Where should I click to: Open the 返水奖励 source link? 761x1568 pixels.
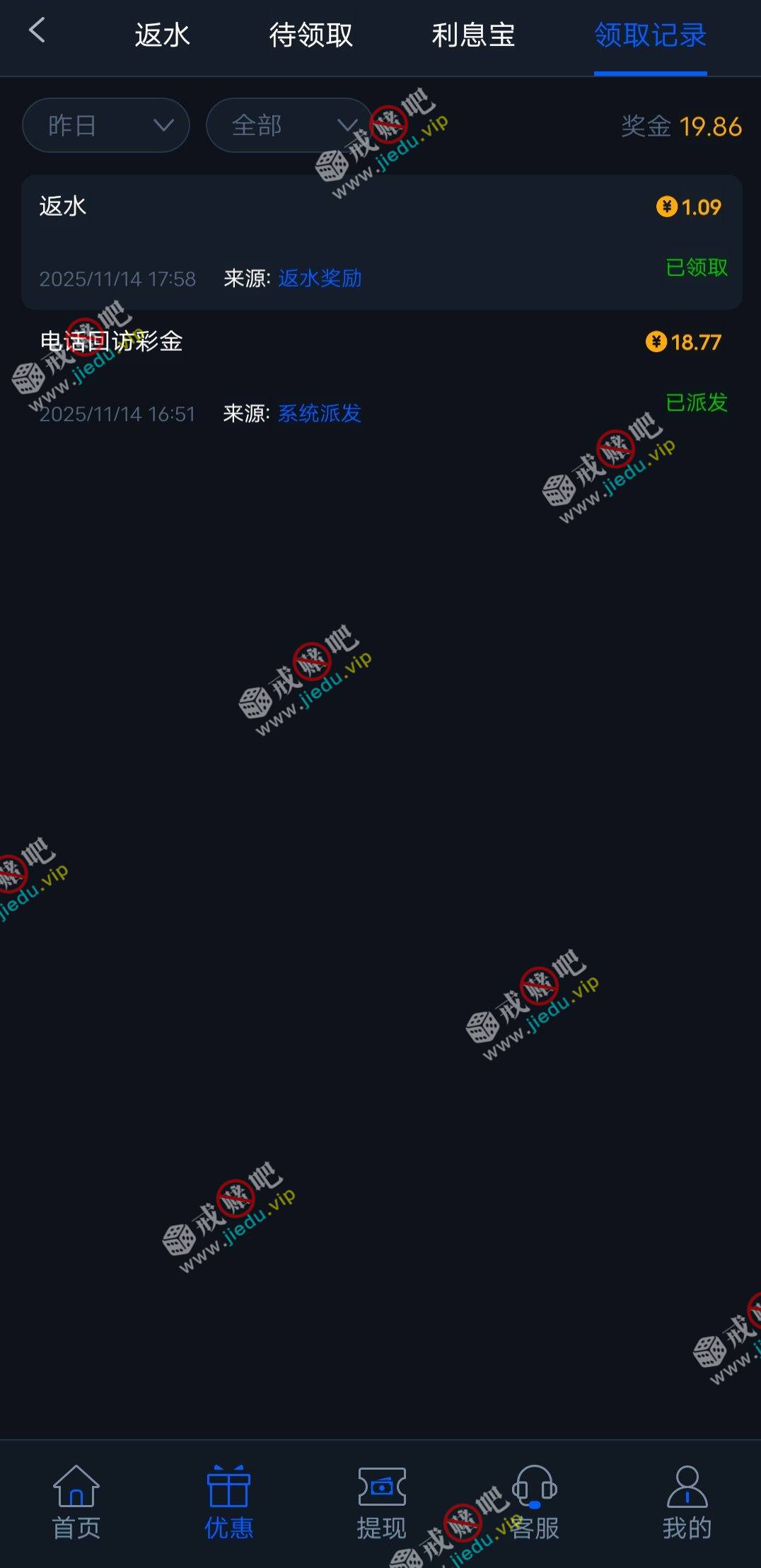[x=320, y=279]
